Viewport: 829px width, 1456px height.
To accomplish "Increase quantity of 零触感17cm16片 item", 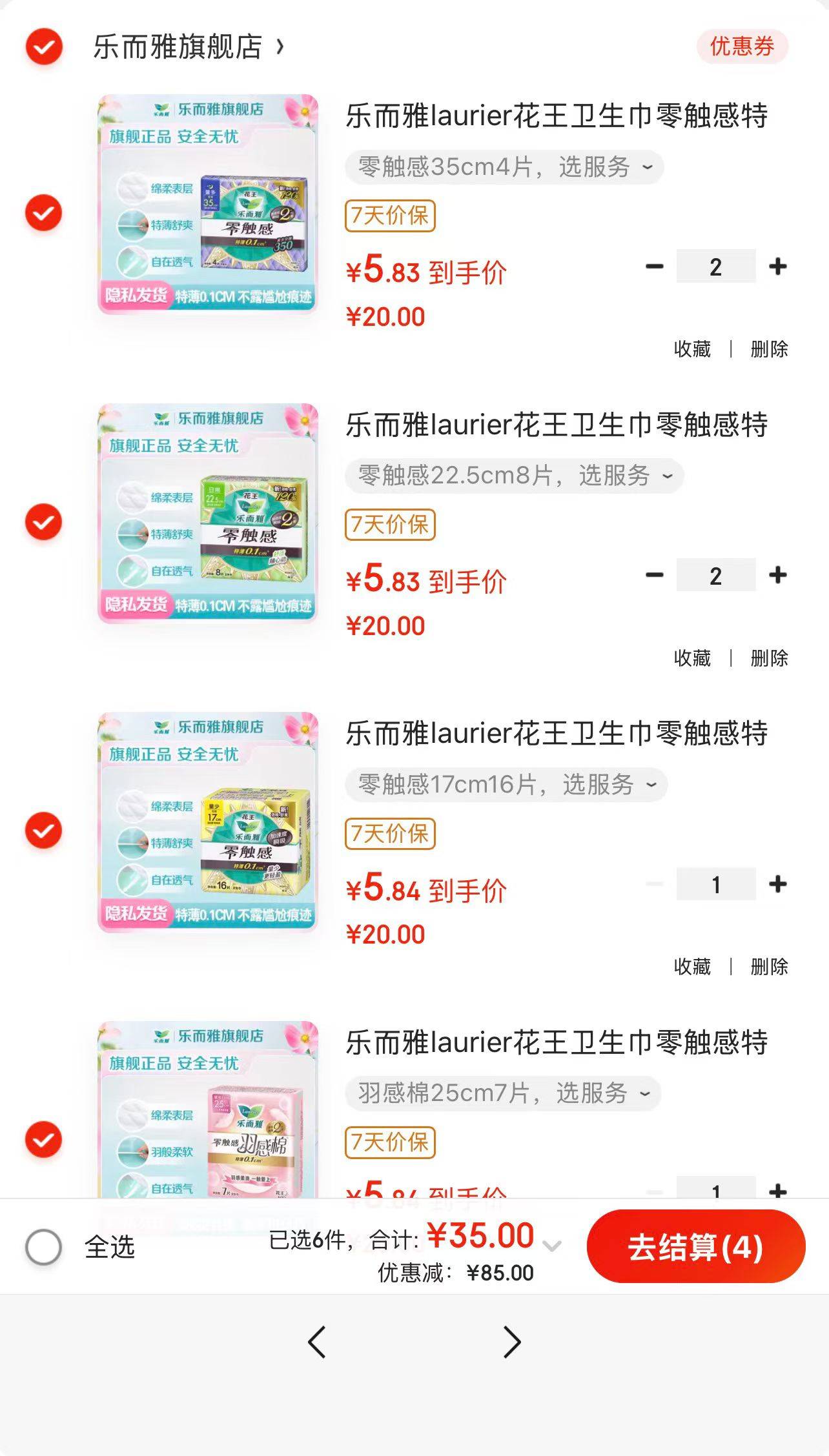I will coord(778,884).
